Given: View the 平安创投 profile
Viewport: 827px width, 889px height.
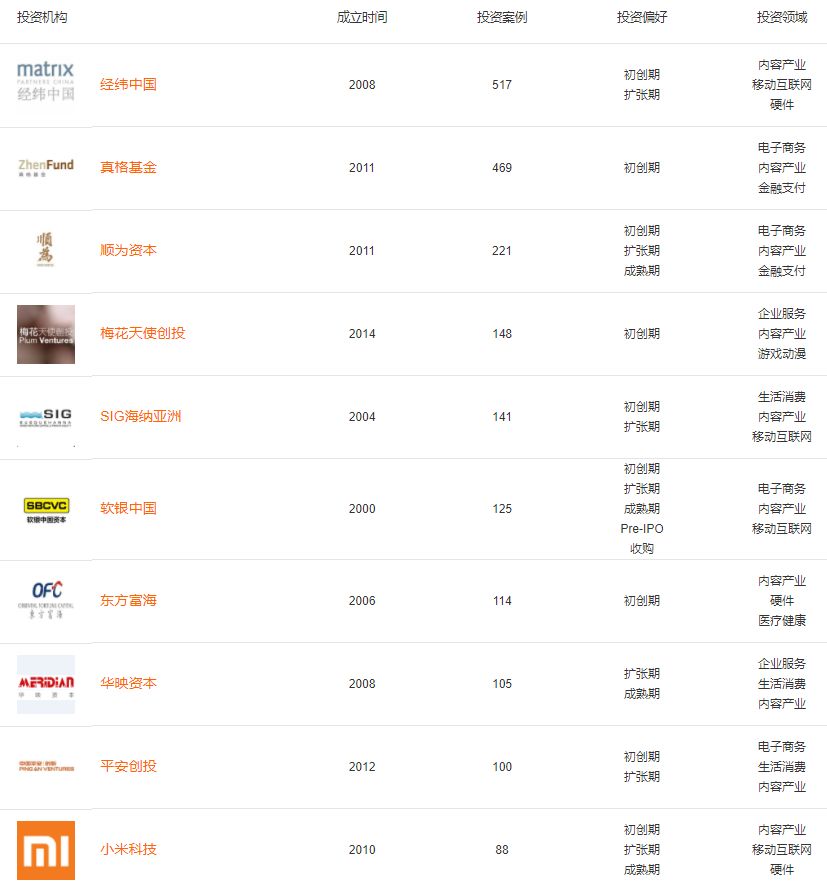Looking at the screenshot, I should tap(128, 767).
